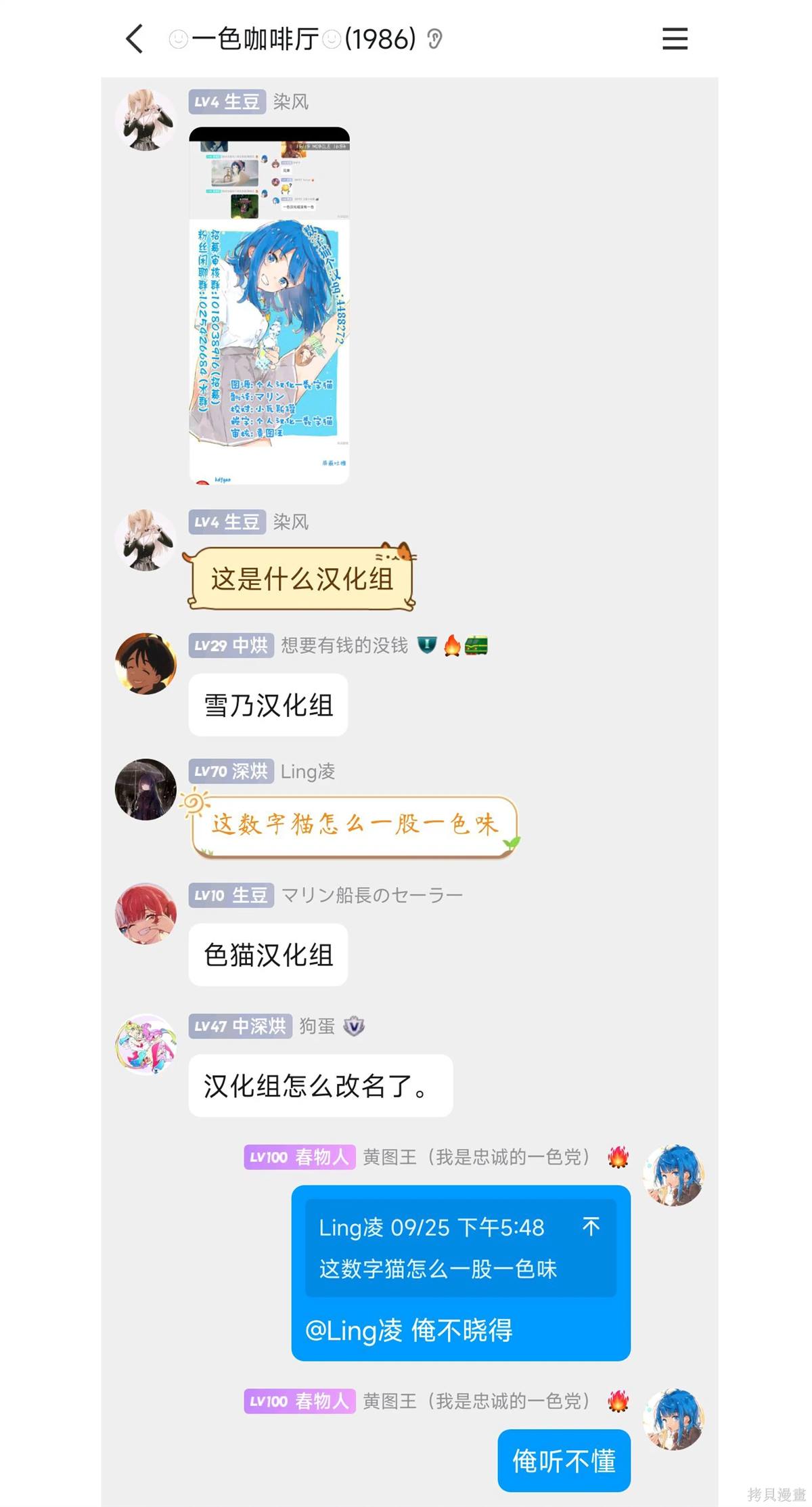Go back from the 一色咖啡厅 group chat
This screenshot has width=812, height=1507.
tap(135, 39)
